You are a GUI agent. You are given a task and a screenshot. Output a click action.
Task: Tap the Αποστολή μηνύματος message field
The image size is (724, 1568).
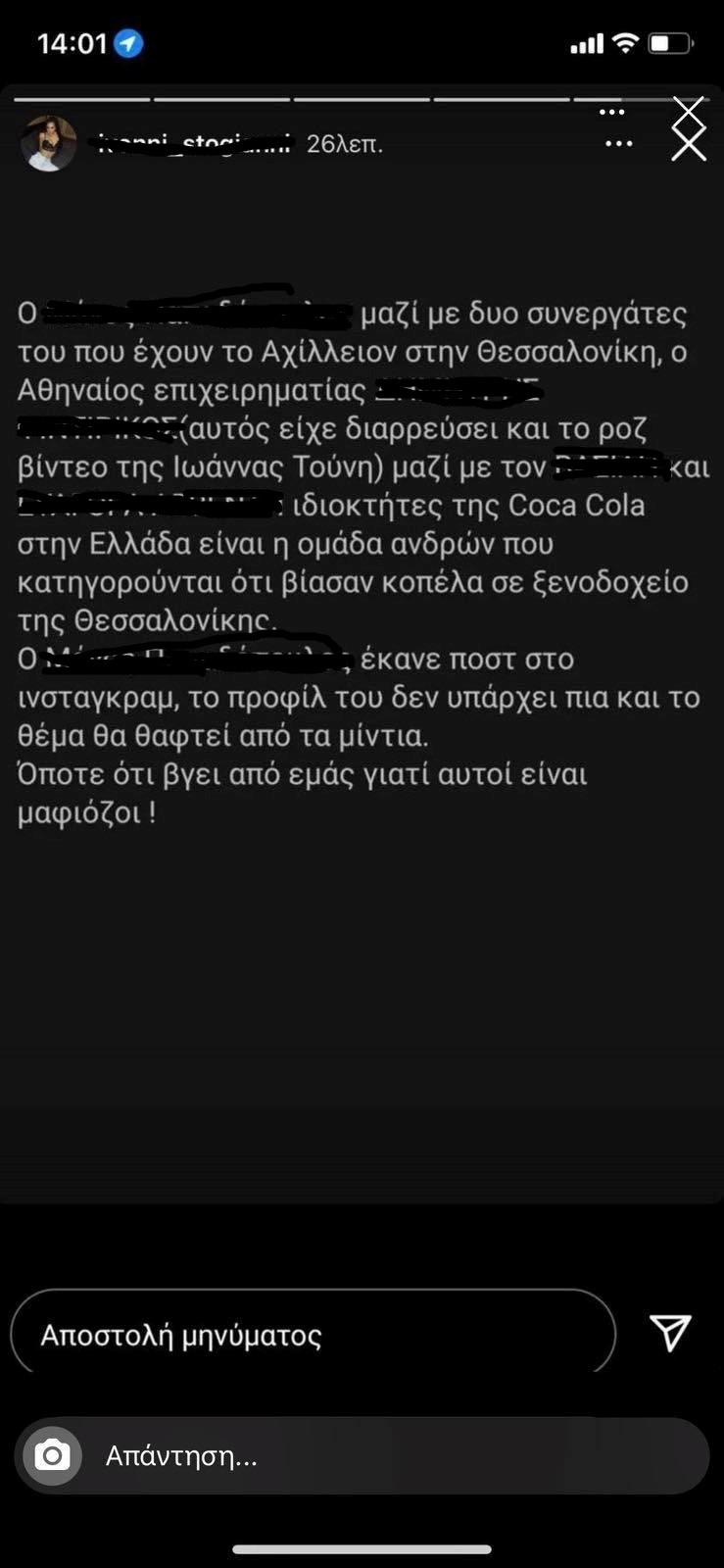click(x=312, y=1335)
